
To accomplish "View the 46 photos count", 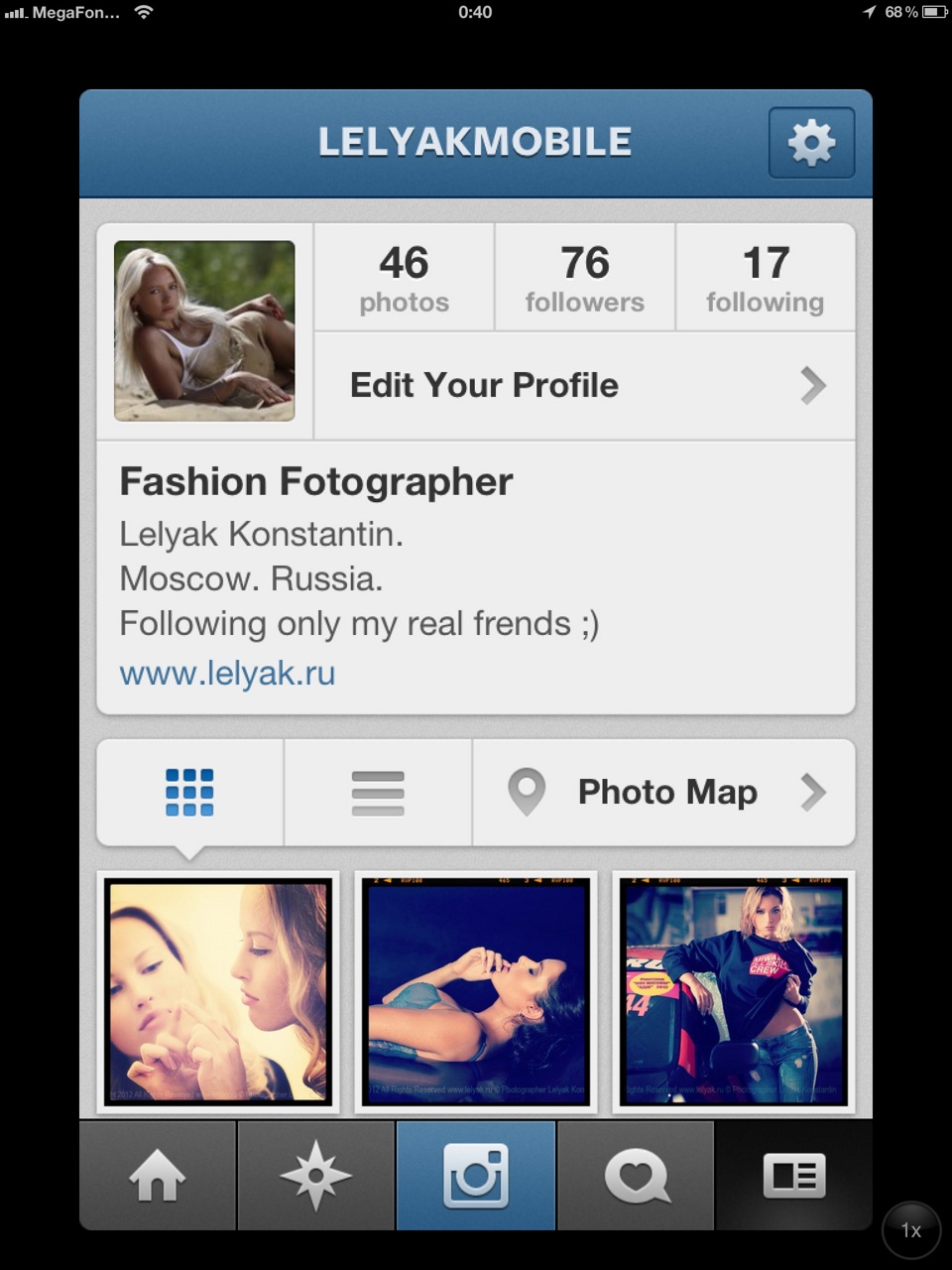I will [404, 278].
